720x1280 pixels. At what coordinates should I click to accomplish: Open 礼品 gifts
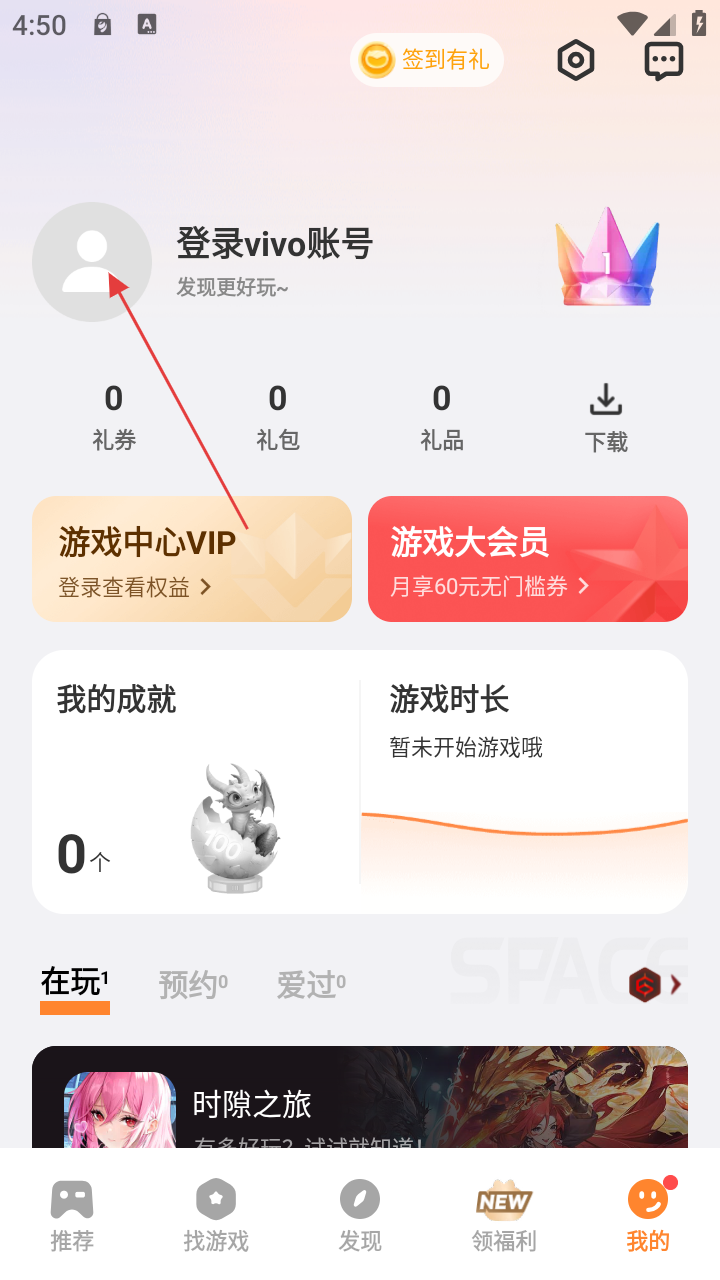[441, 416]
